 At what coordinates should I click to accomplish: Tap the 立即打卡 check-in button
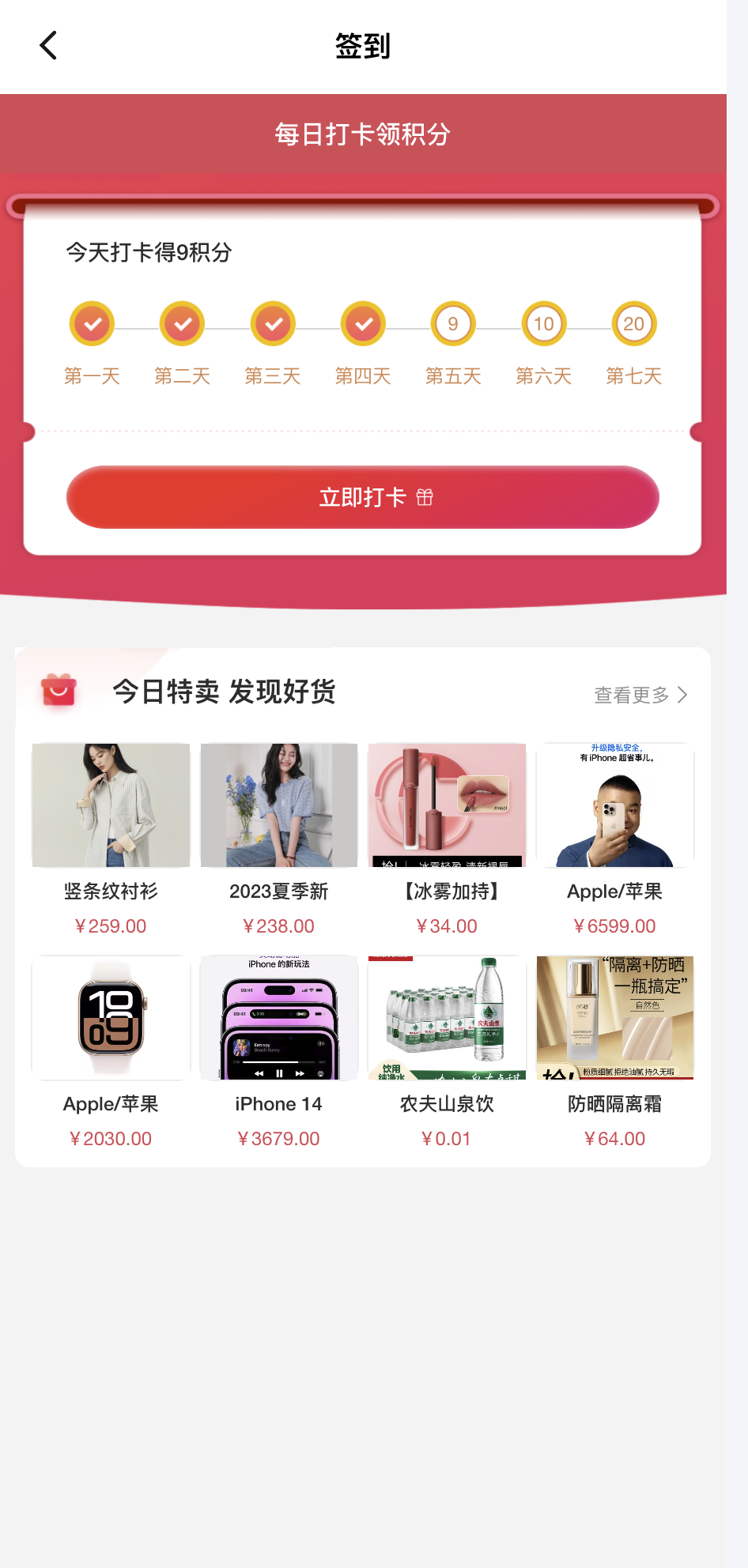point(363,497)
